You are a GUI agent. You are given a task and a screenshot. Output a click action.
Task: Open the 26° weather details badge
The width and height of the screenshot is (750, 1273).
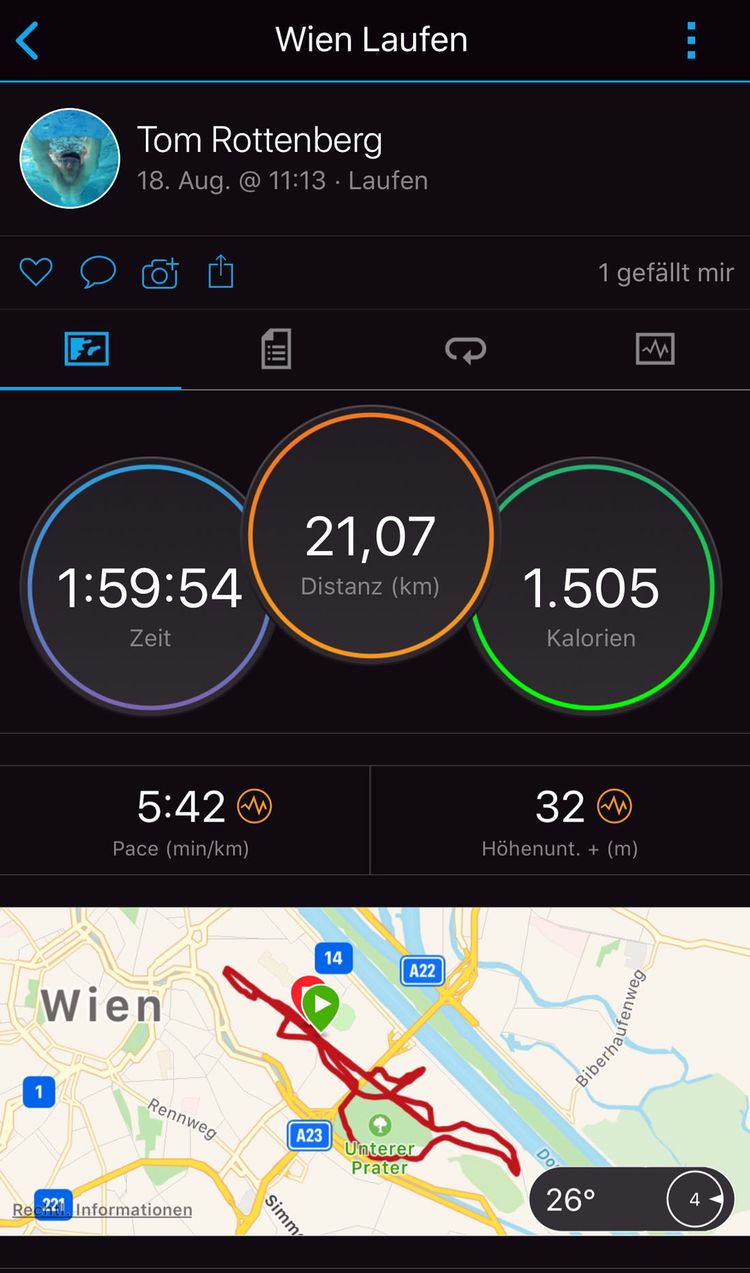pos(632,1199)
